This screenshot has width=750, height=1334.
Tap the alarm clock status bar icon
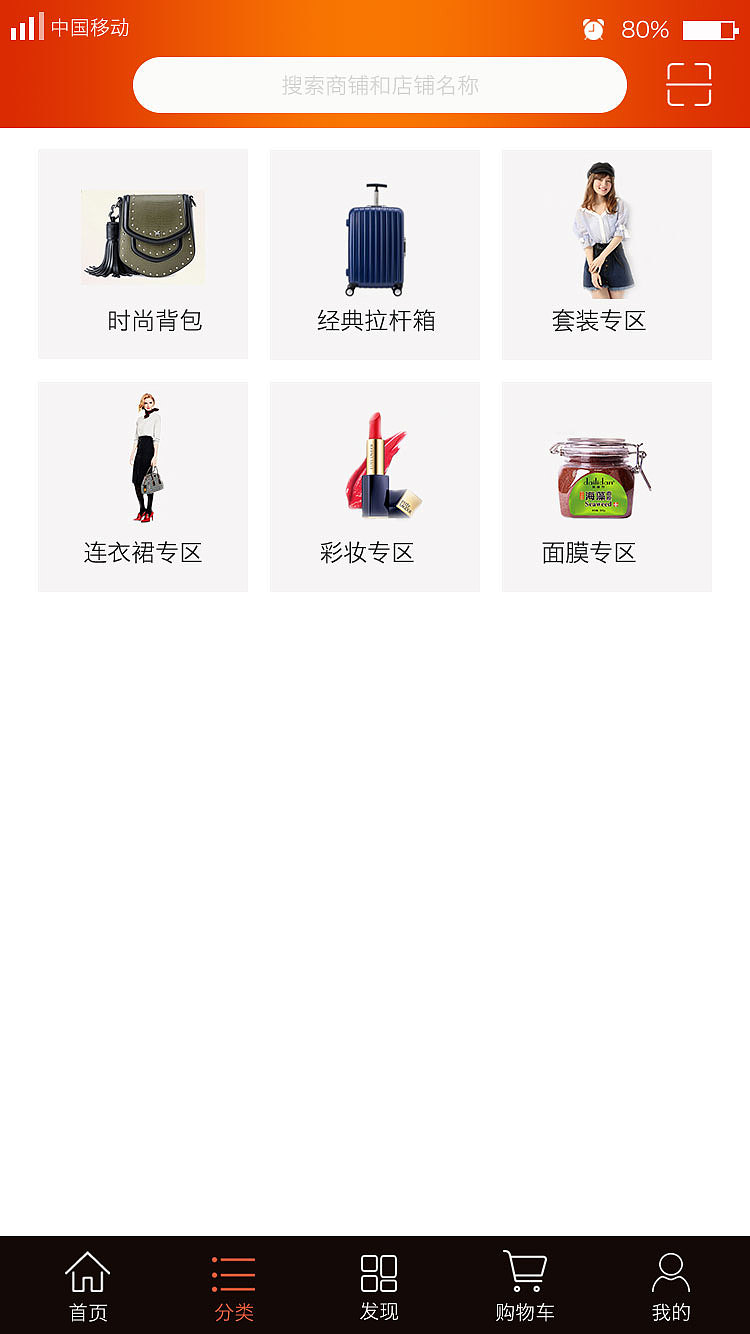[592, 30]
